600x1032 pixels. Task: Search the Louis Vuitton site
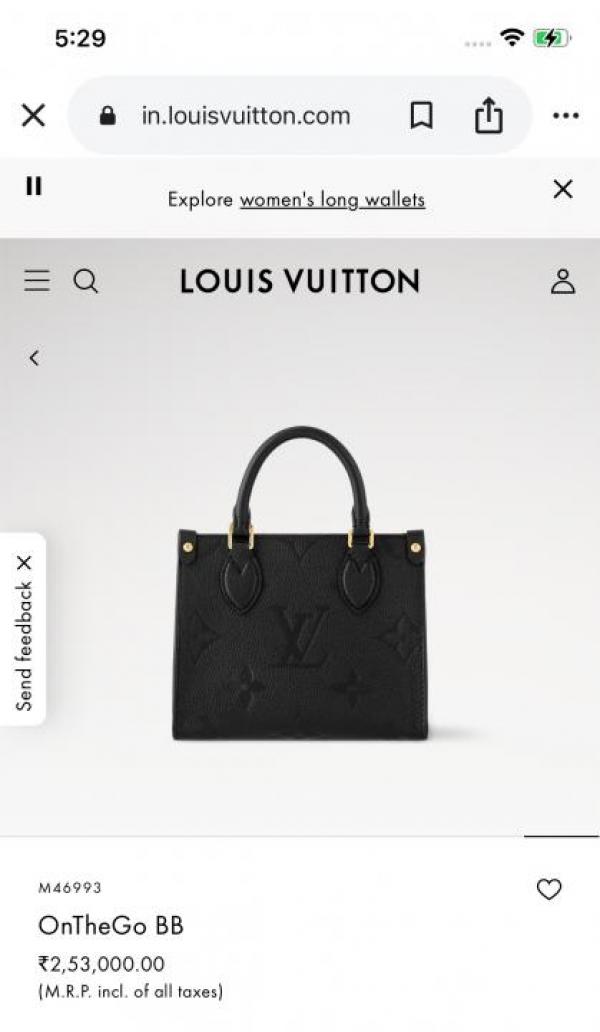[86, 282]
